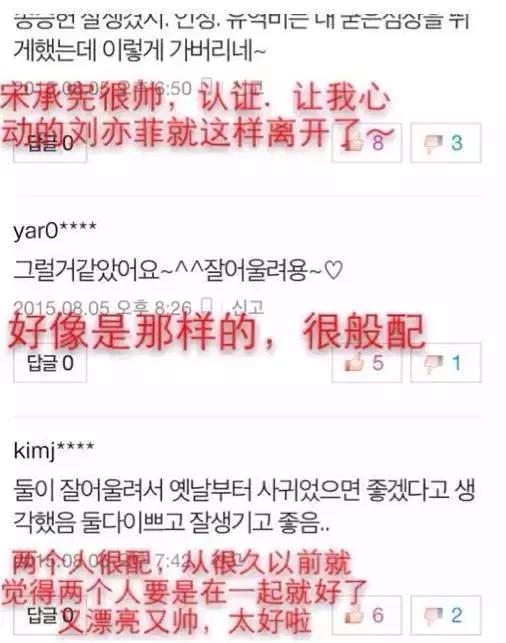Like the top comment with 8 upvotes
The height and width of the screenshot is (643, 506).
tap(367, 143)
